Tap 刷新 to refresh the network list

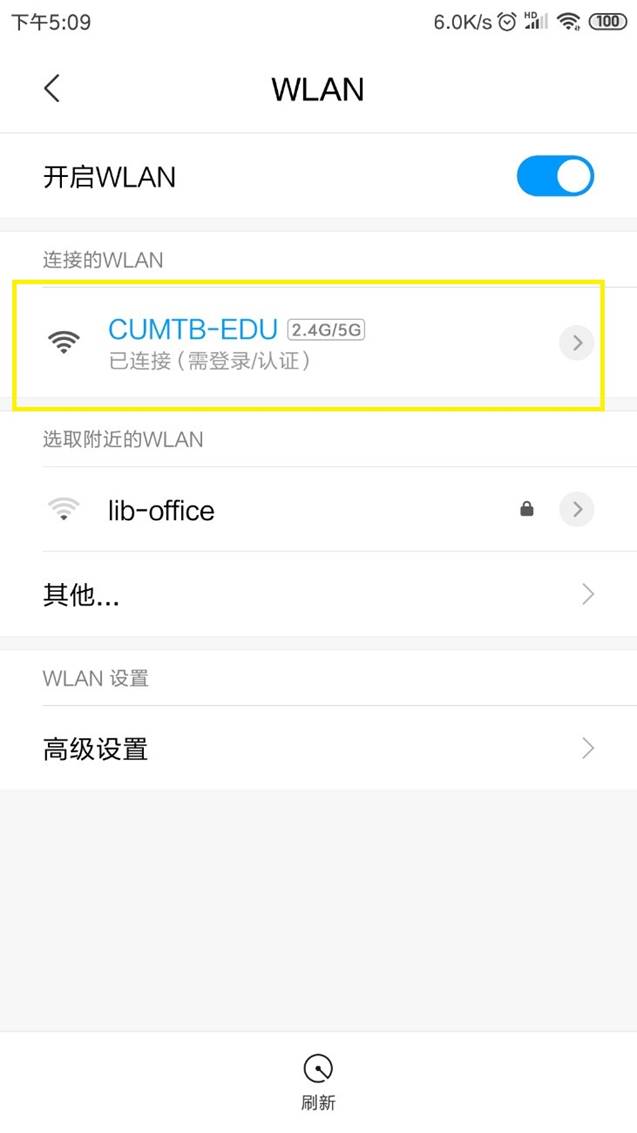pyautogui.click(x=318, y=1082)
